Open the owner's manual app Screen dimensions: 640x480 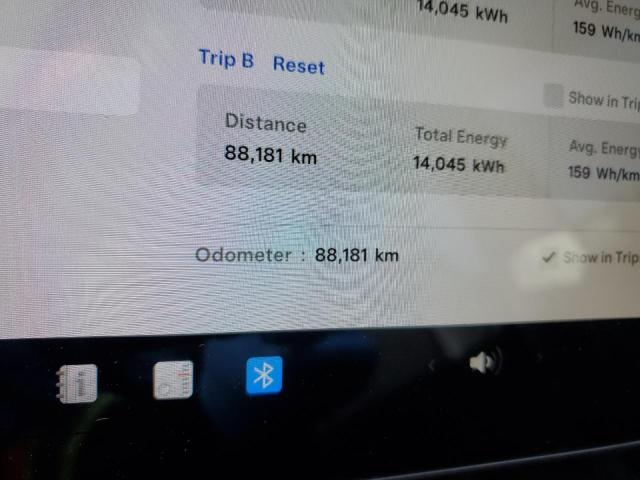click(x=78, y=383)
